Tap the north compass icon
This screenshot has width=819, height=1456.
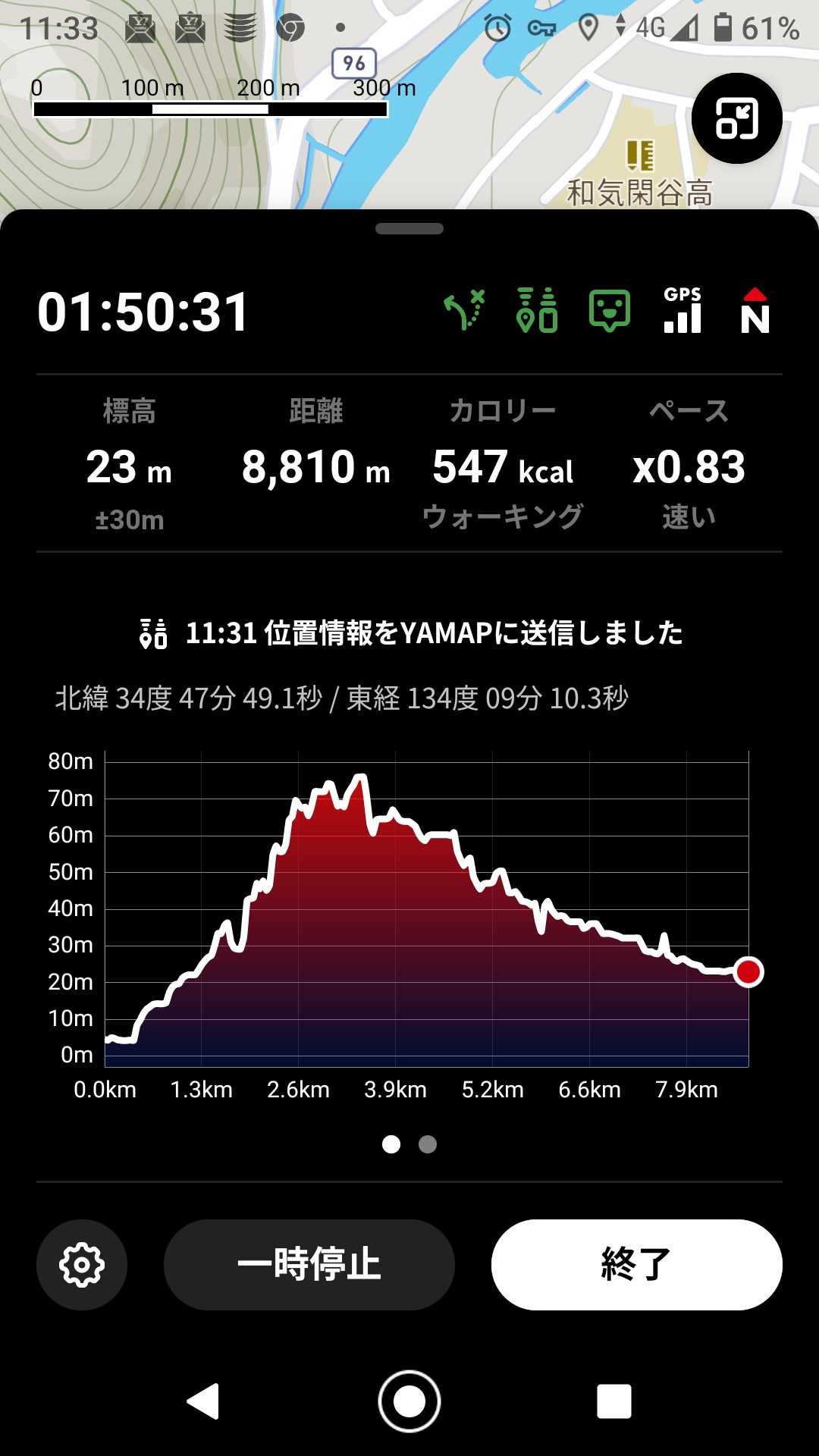755,310
